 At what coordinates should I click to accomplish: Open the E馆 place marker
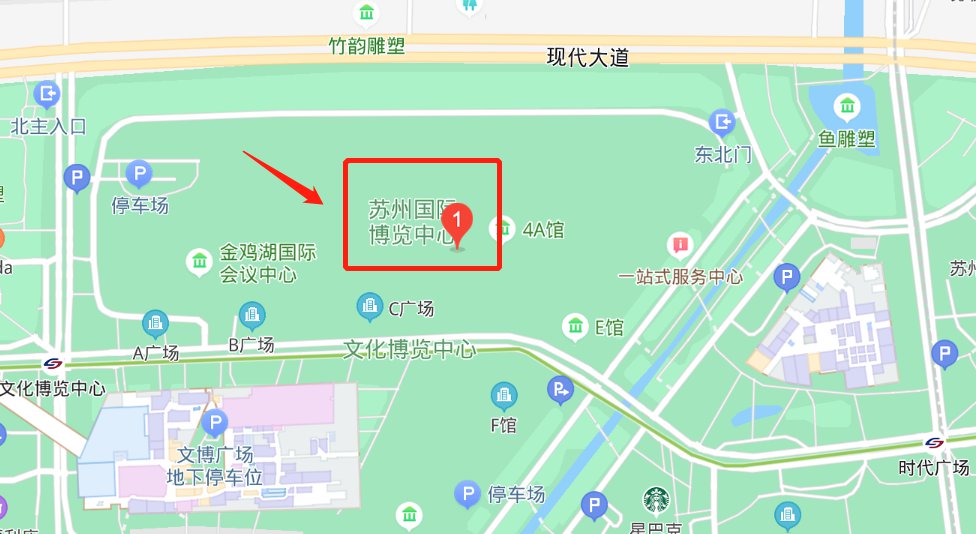point(574,326)
